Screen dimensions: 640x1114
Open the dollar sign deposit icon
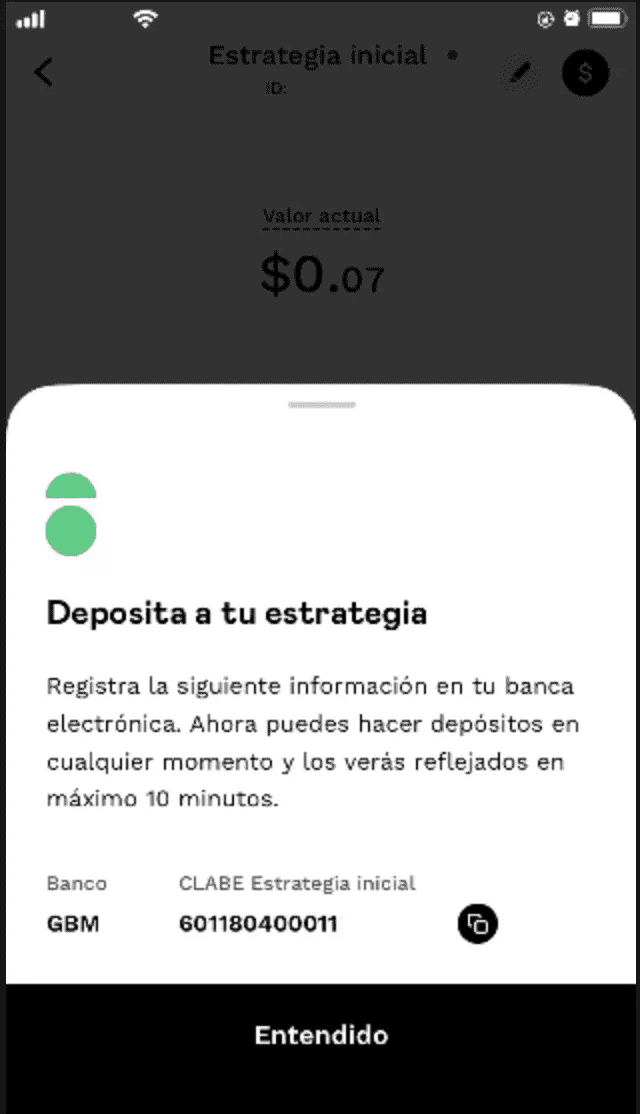pyautogui.click(x=585, y=73)
